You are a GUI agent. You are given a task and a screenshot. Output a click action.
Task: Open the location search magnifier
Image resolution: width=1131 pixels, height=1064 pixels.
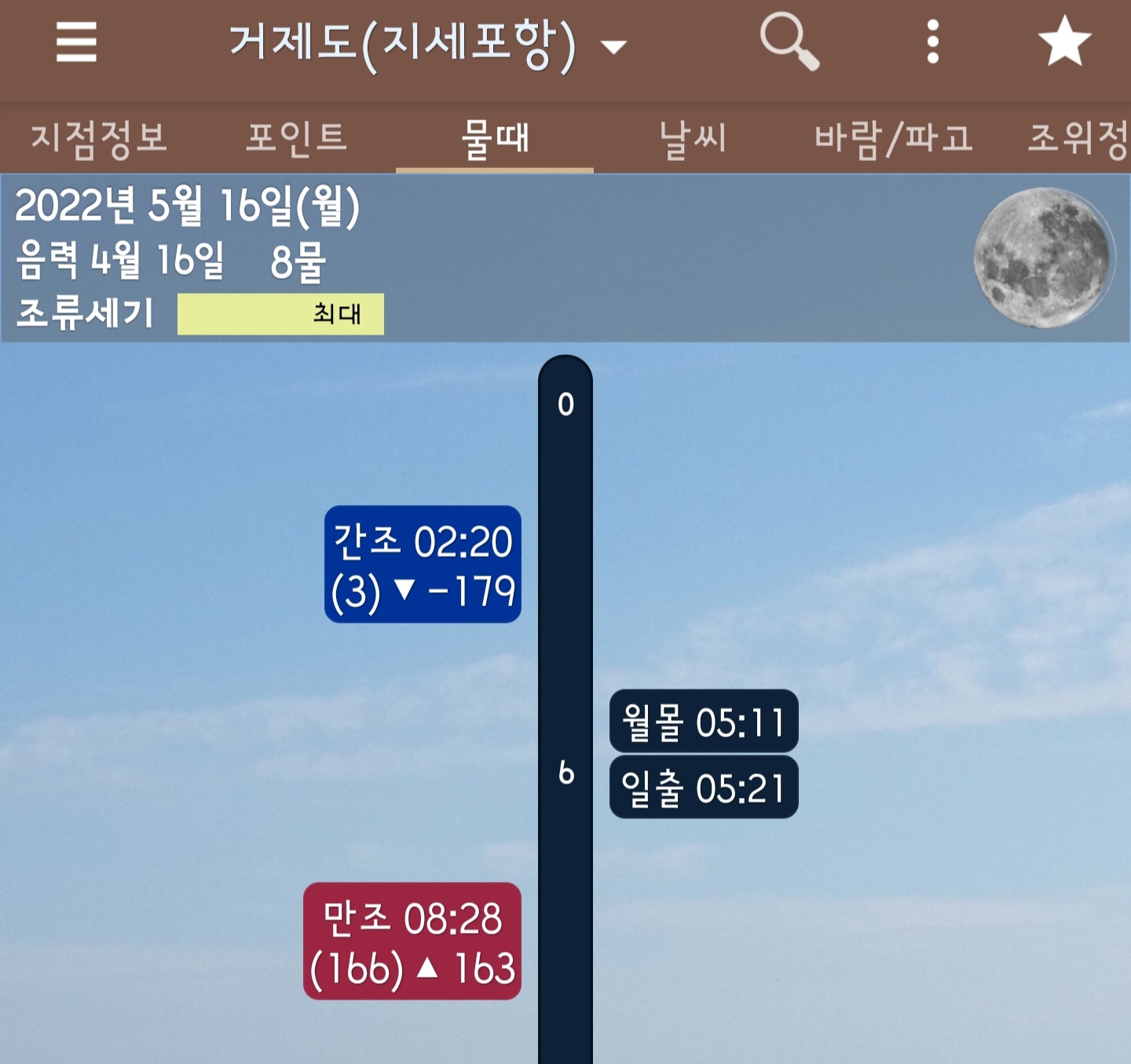click(x=789, y=42)
